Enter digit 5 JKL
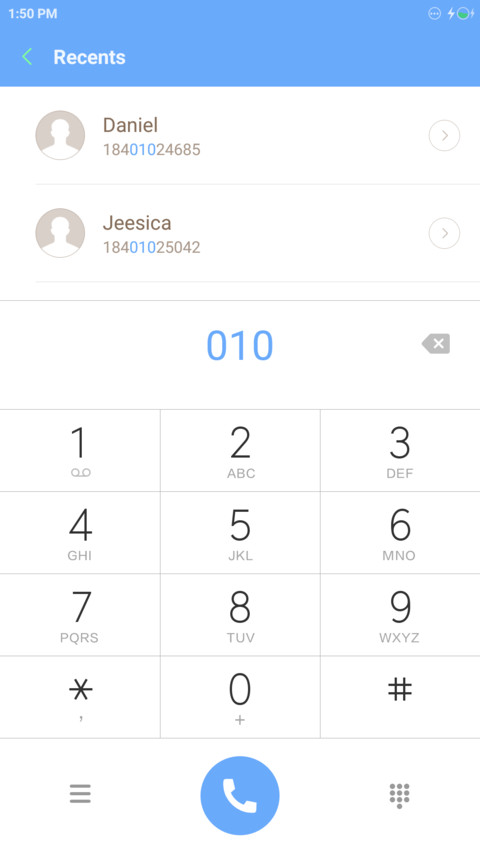480x853 pixels. click(240, 533)
